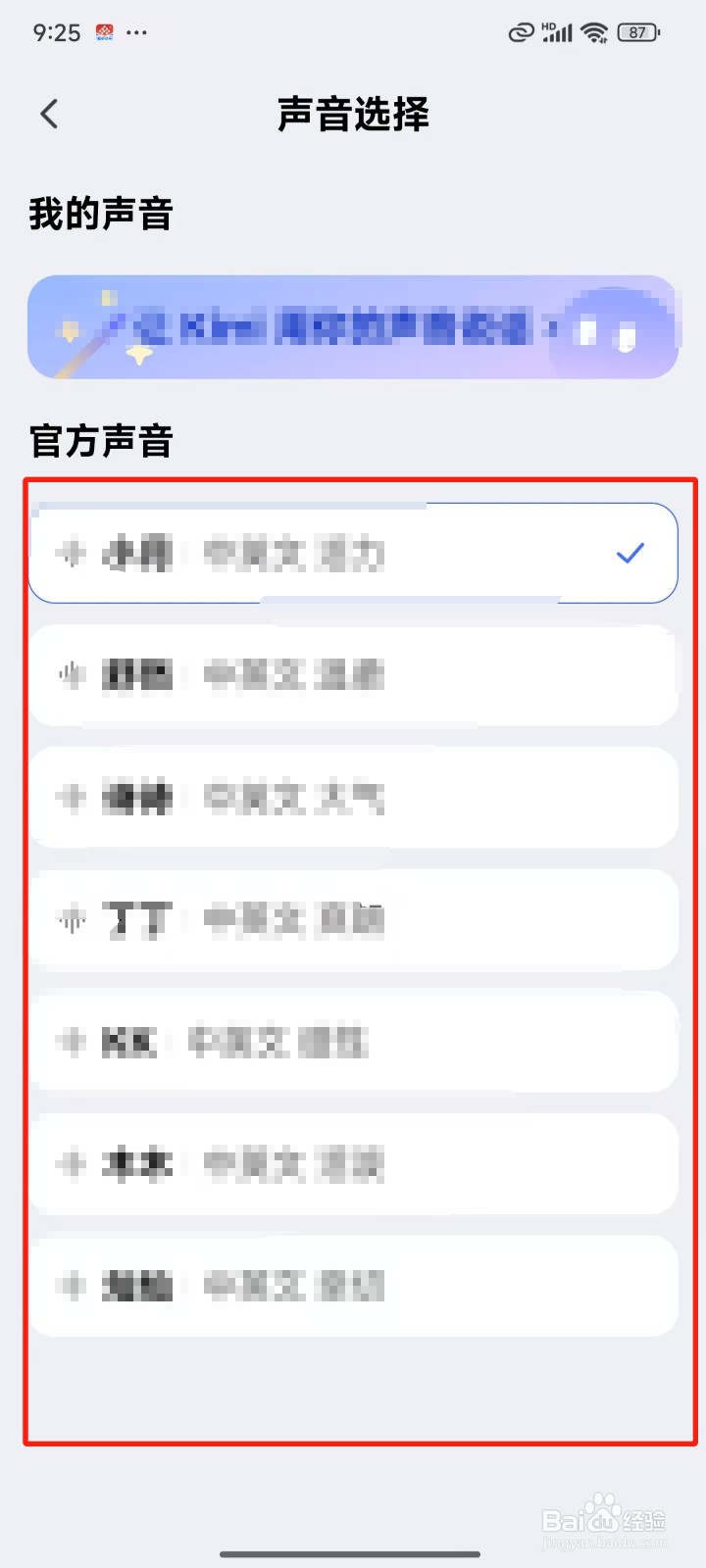Image resolution: width=706 pixels, height=1568 pixels.
Task: Tap the waveform icon beside KK
Action: [x=71, y=1042]
